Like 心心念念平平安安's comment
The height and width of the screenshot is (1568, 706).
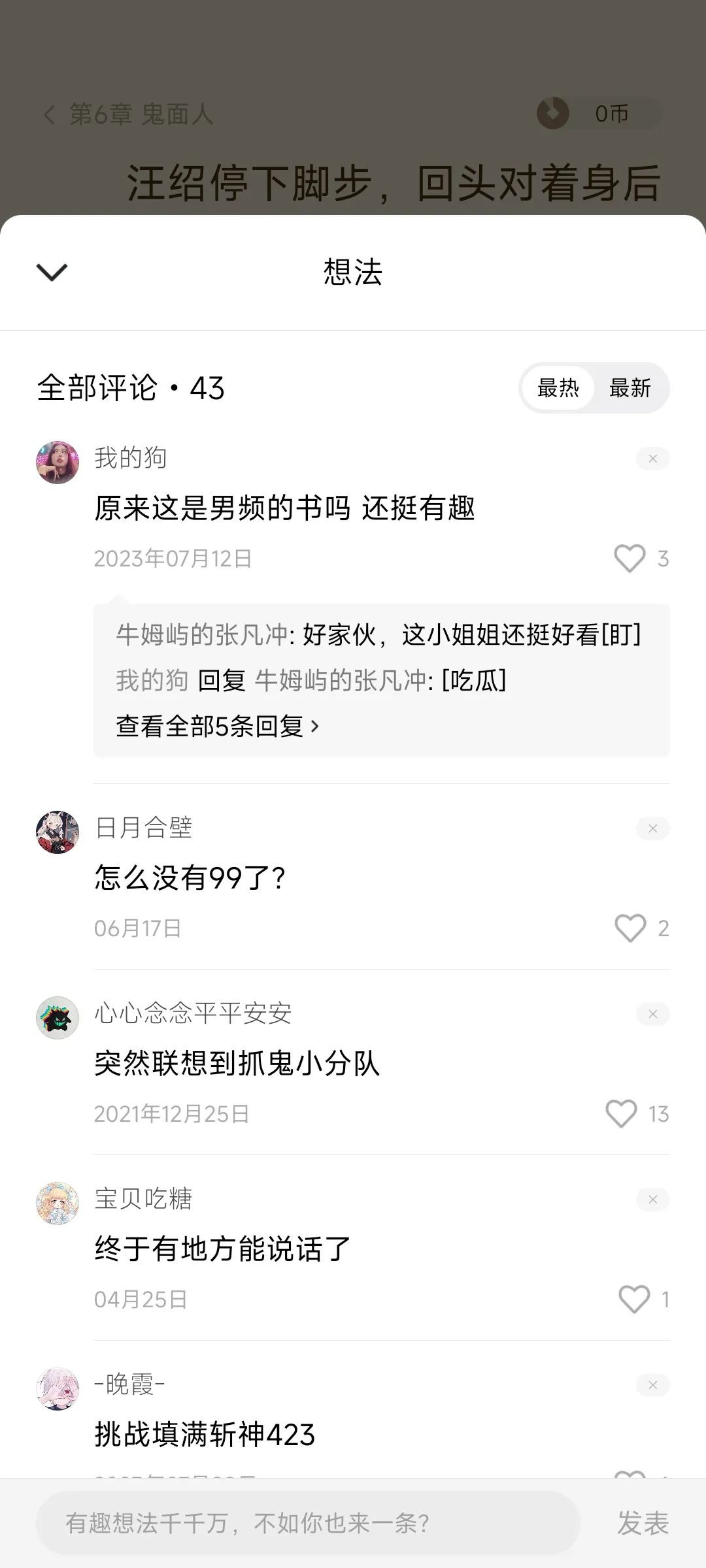tap(621, 1114)
